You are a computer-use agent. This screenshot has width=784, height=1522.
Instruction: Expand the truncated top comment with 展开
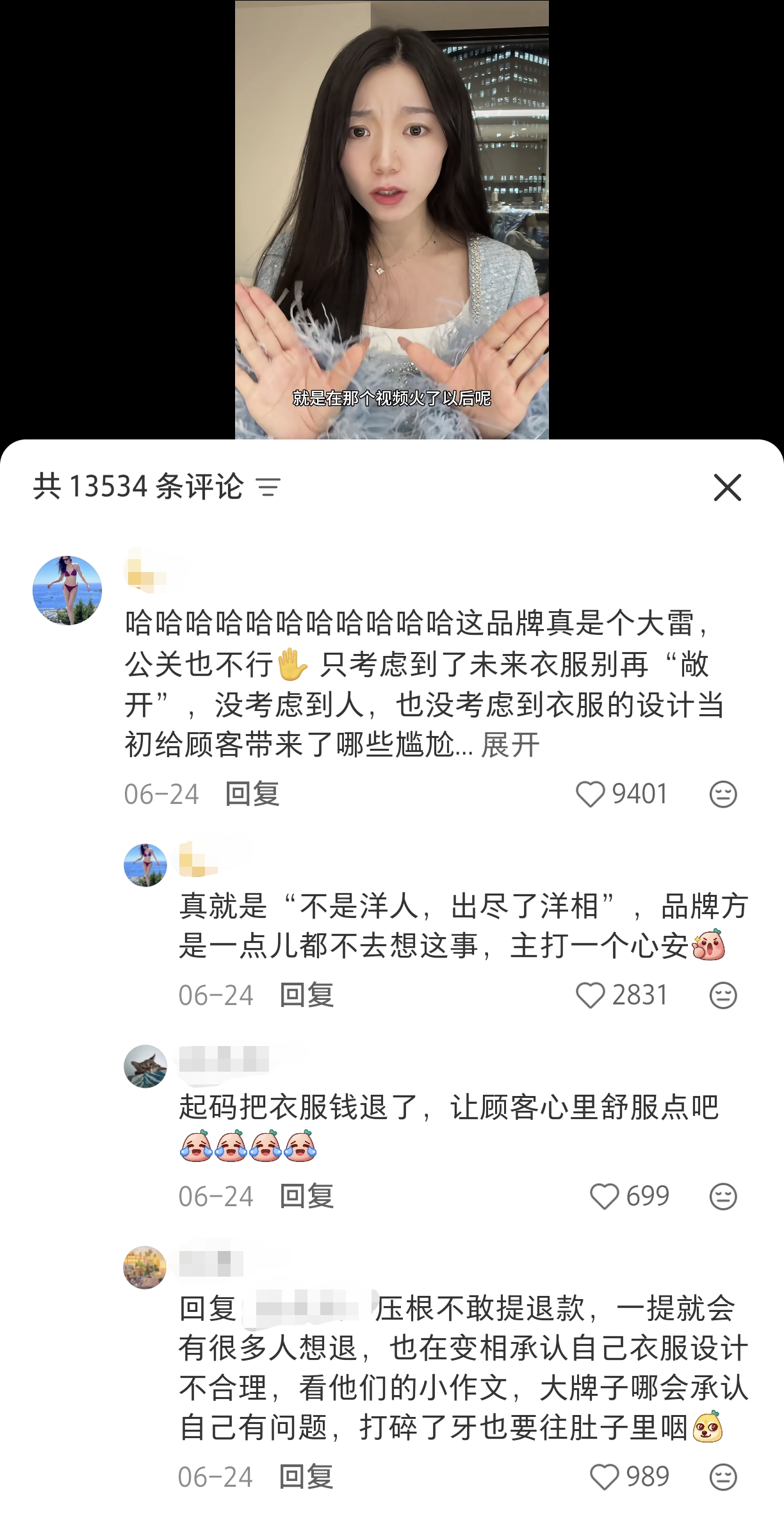point(510,745)
